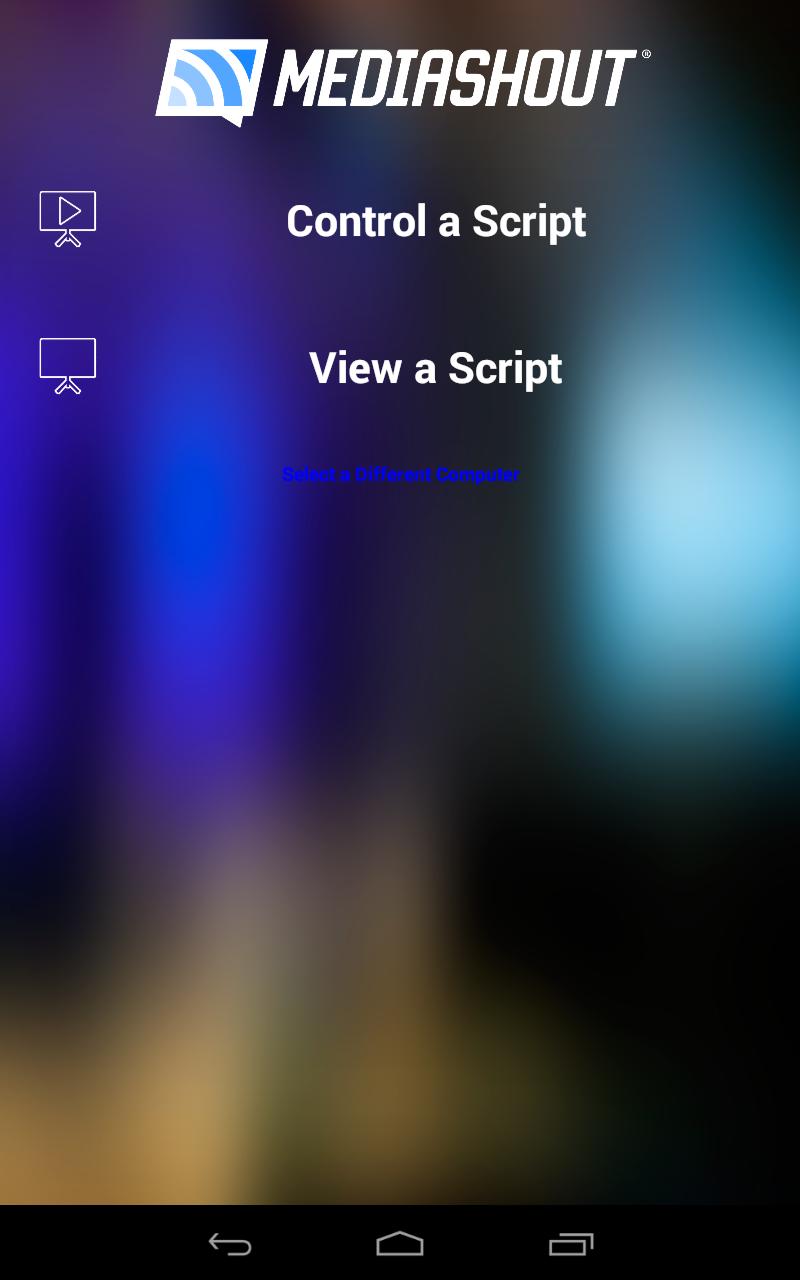Go to the home screen
The width and height of the screenshot is (800, 1280).
(400, 1244)
